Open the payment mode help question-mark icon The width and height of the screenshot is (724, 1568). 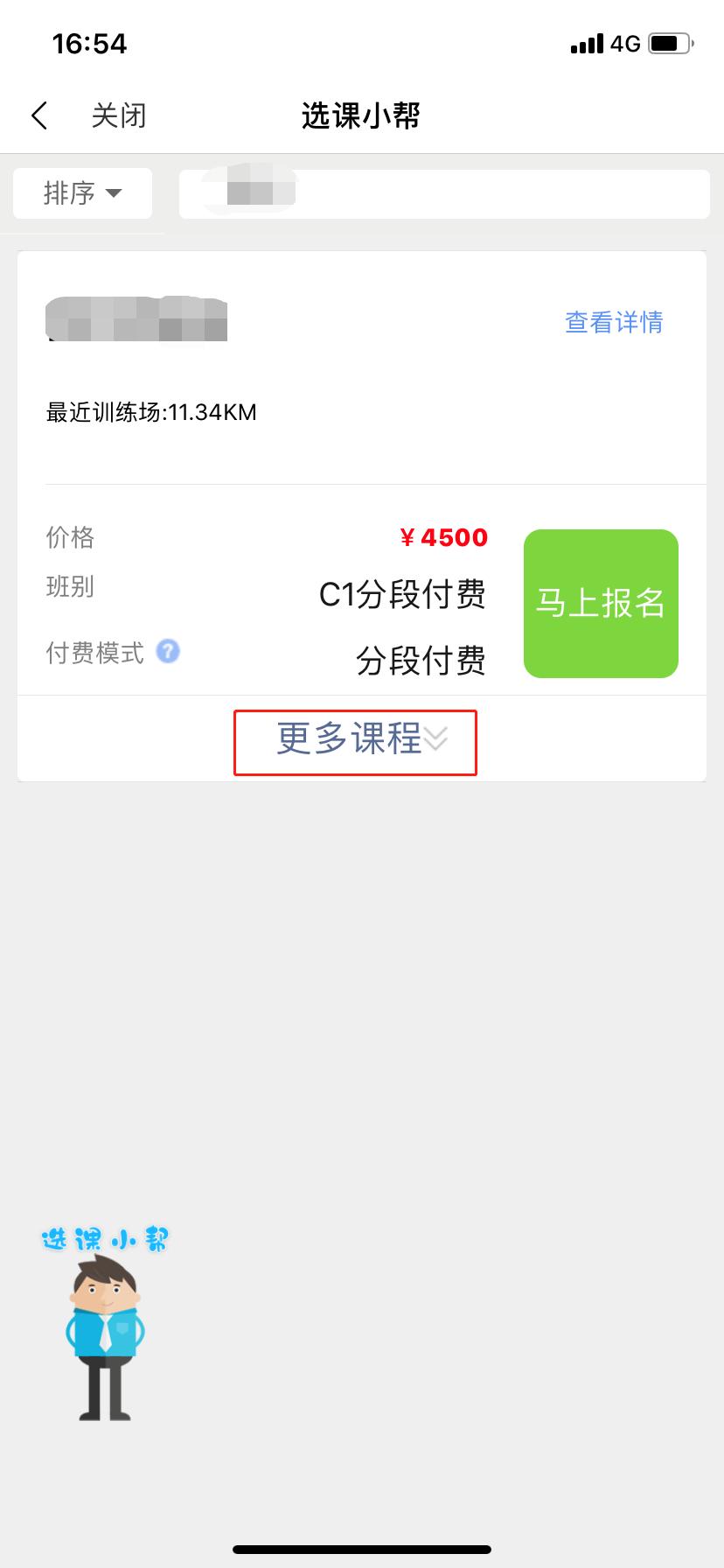167,652
